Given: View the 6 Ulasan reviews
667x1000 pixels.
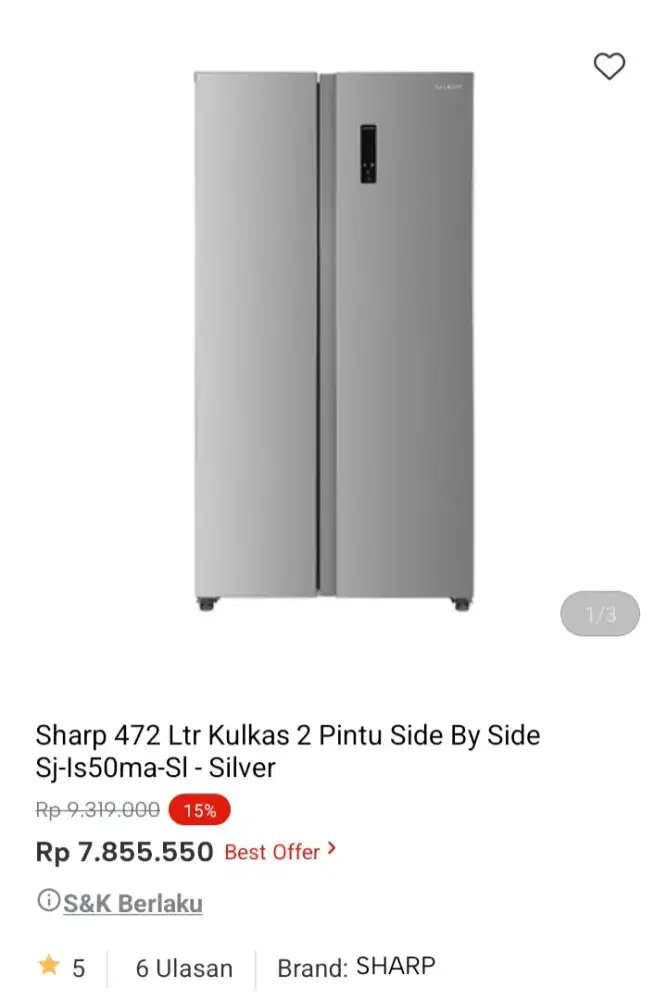Looking at the screenshot, I should pyautogui.click(x=184, y=968).
